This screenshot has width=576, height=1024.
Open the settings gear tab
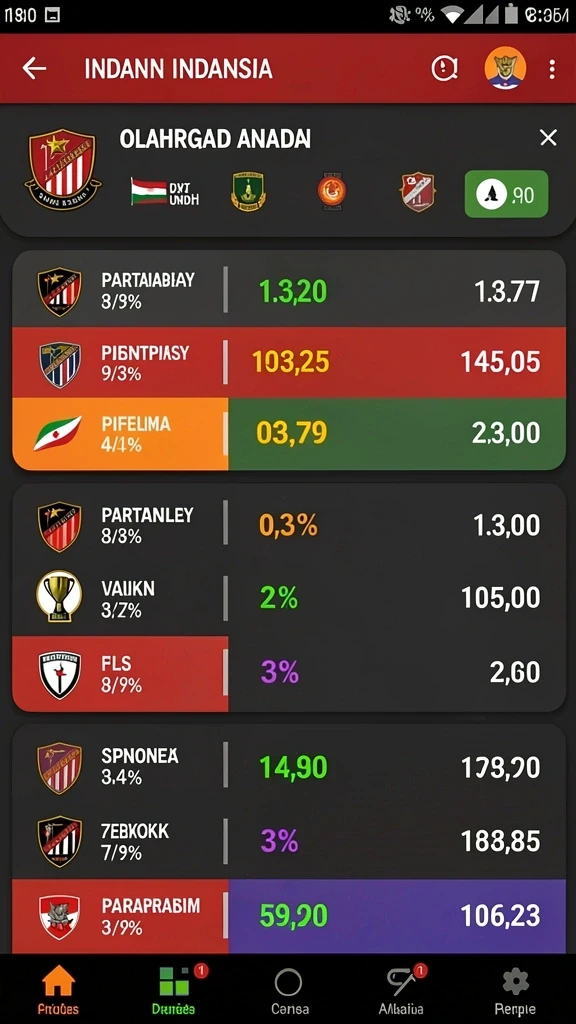click(515, 989)
